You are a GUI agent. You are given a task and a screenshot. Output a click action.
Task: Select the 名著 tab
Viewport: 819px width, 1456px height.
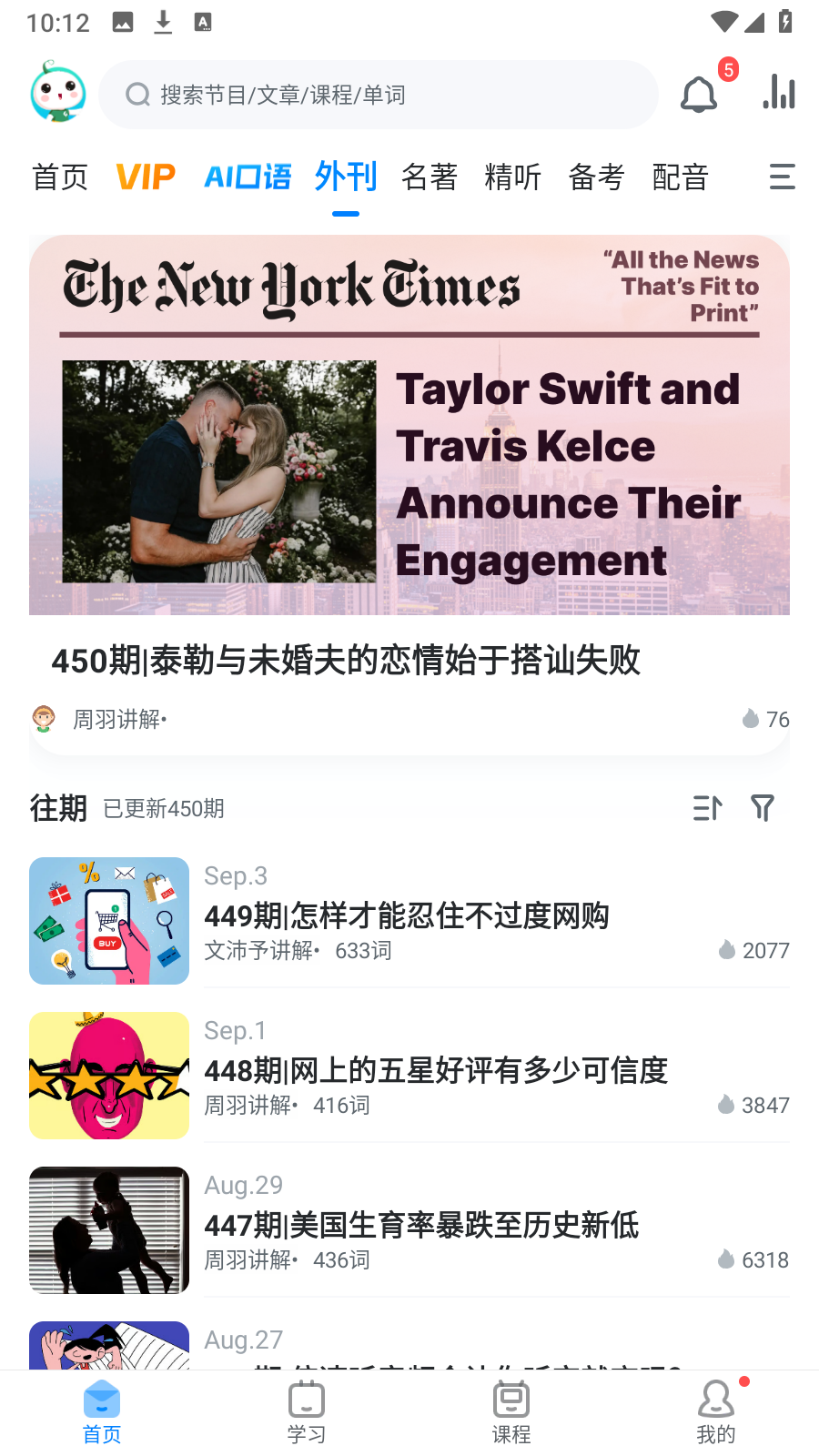click(x=430, y=177)
